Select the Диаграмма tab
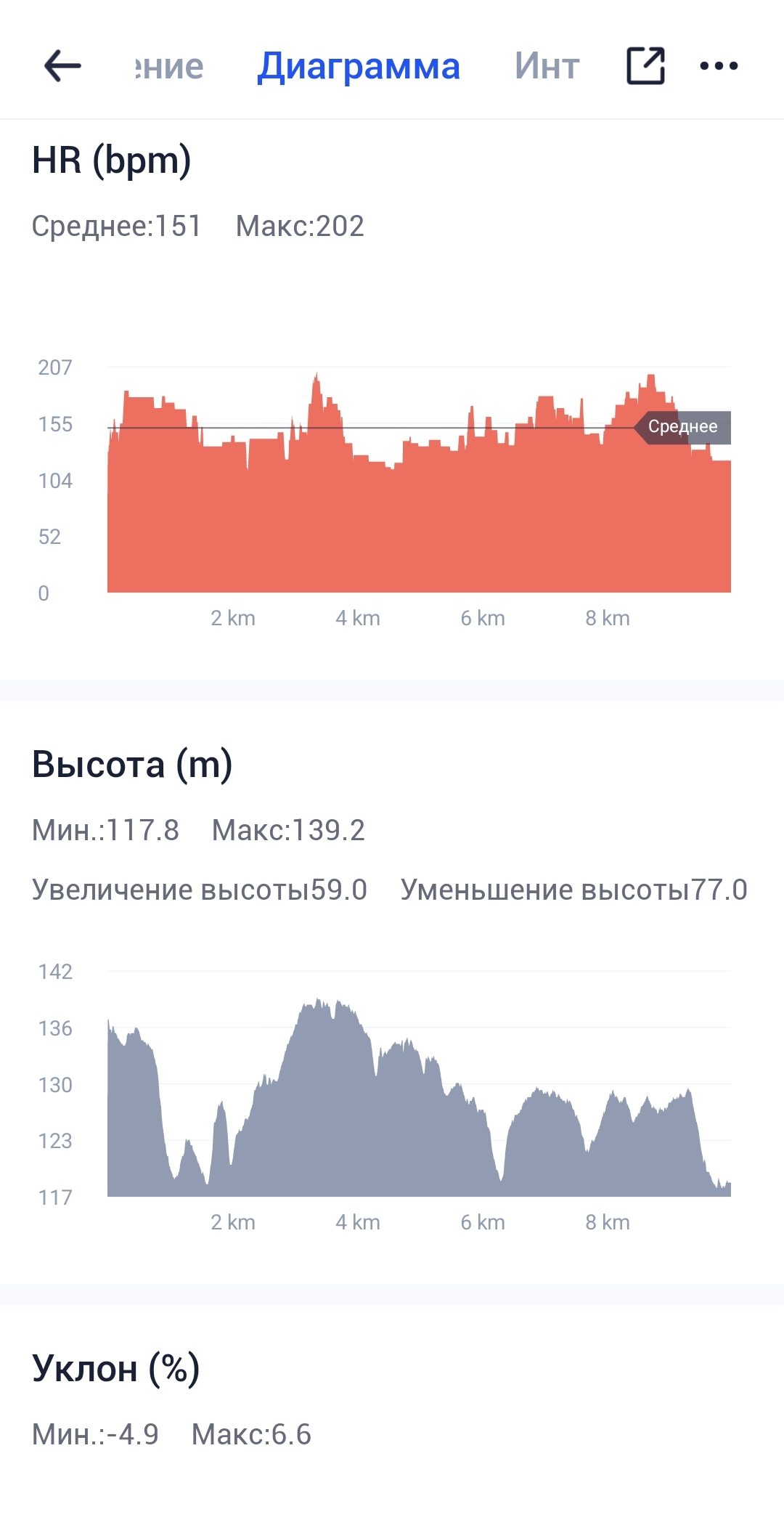This screenshot has width=784, height=1525. (359, 67)
